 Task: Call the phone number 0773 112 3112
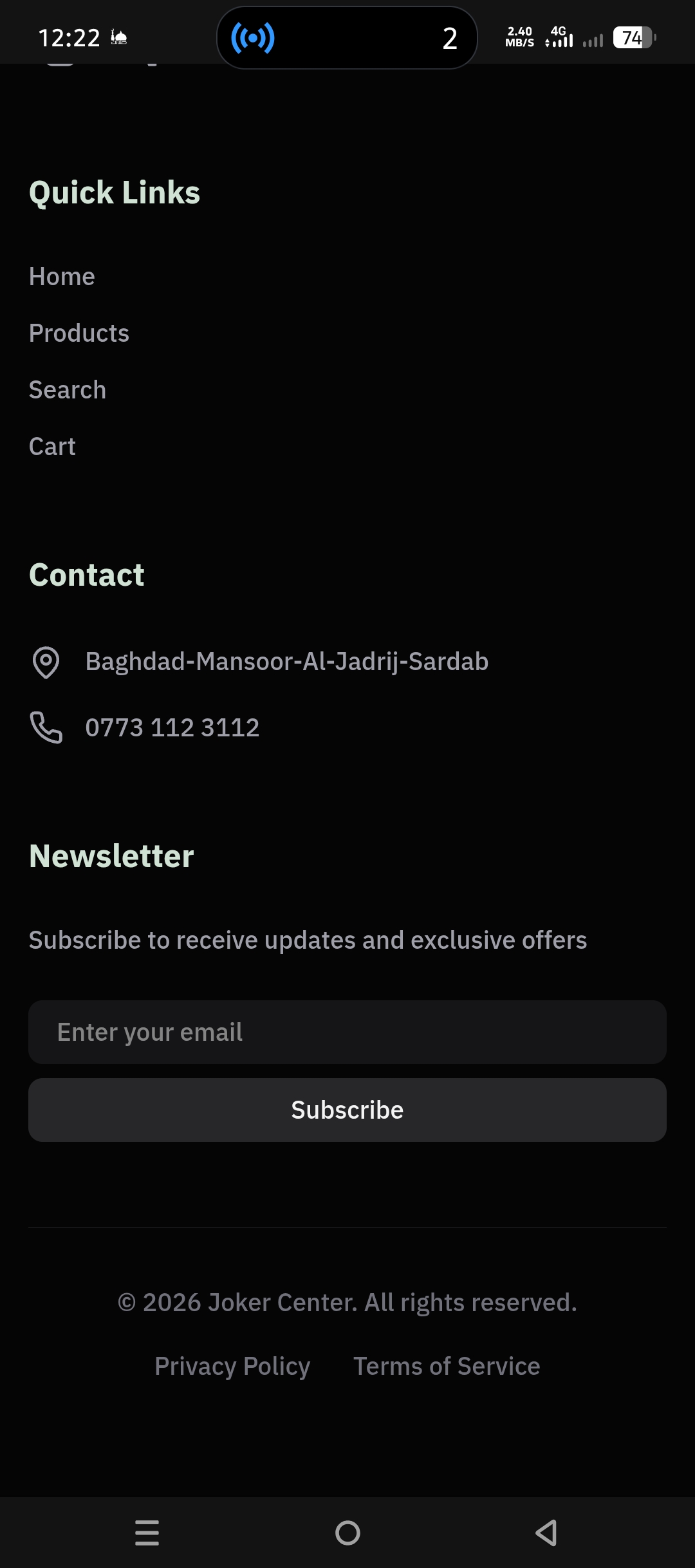[172, 727]
